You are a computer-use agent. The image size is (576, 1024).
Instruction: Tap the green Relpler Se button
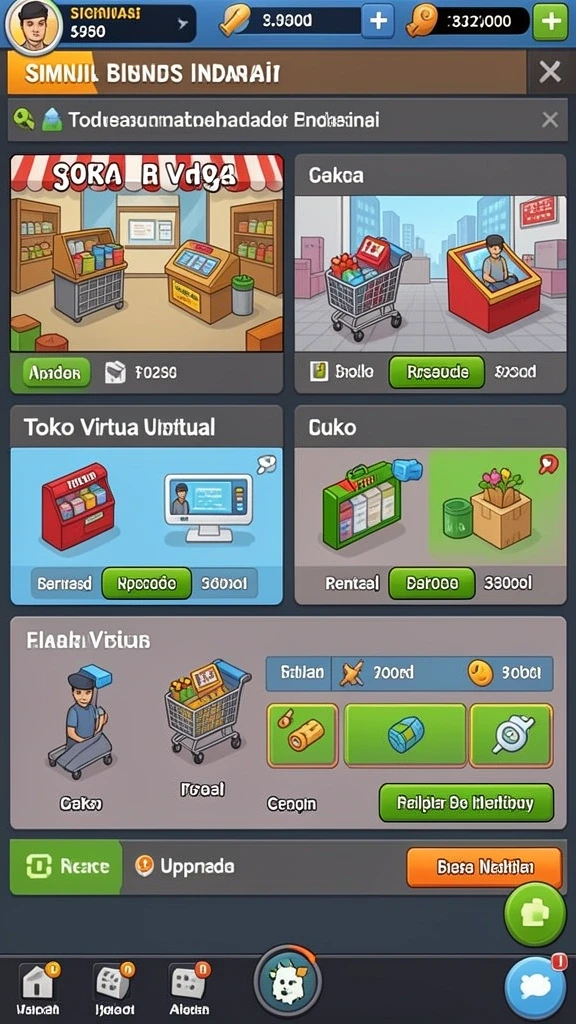pyautogui.click(x=466, y=803)
